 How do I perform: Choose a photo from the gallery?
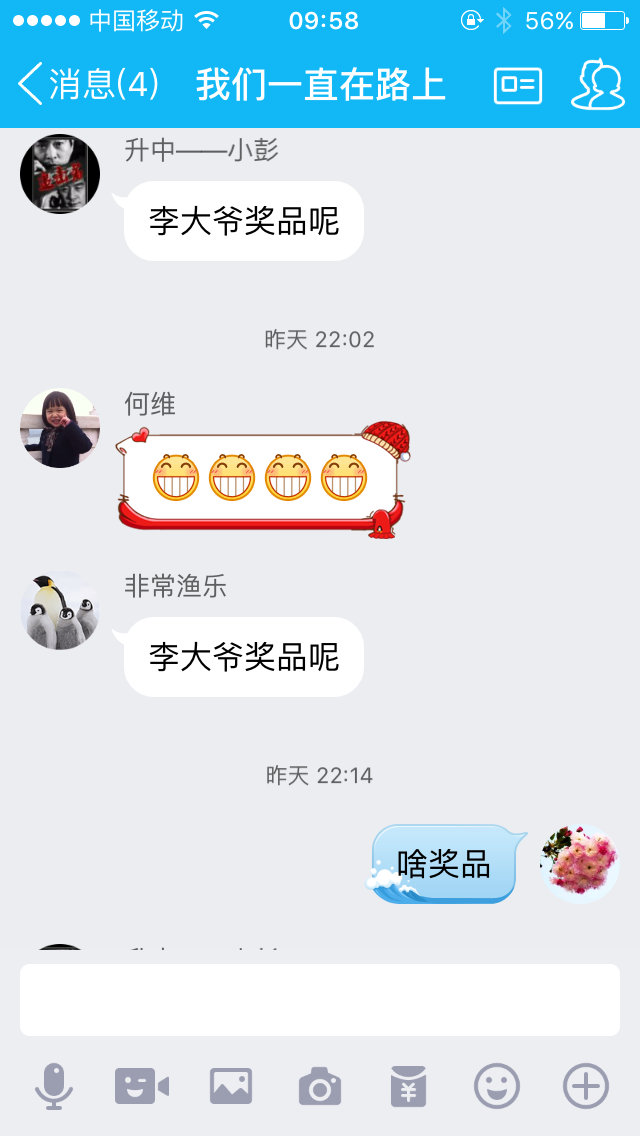click(231, 1086)
